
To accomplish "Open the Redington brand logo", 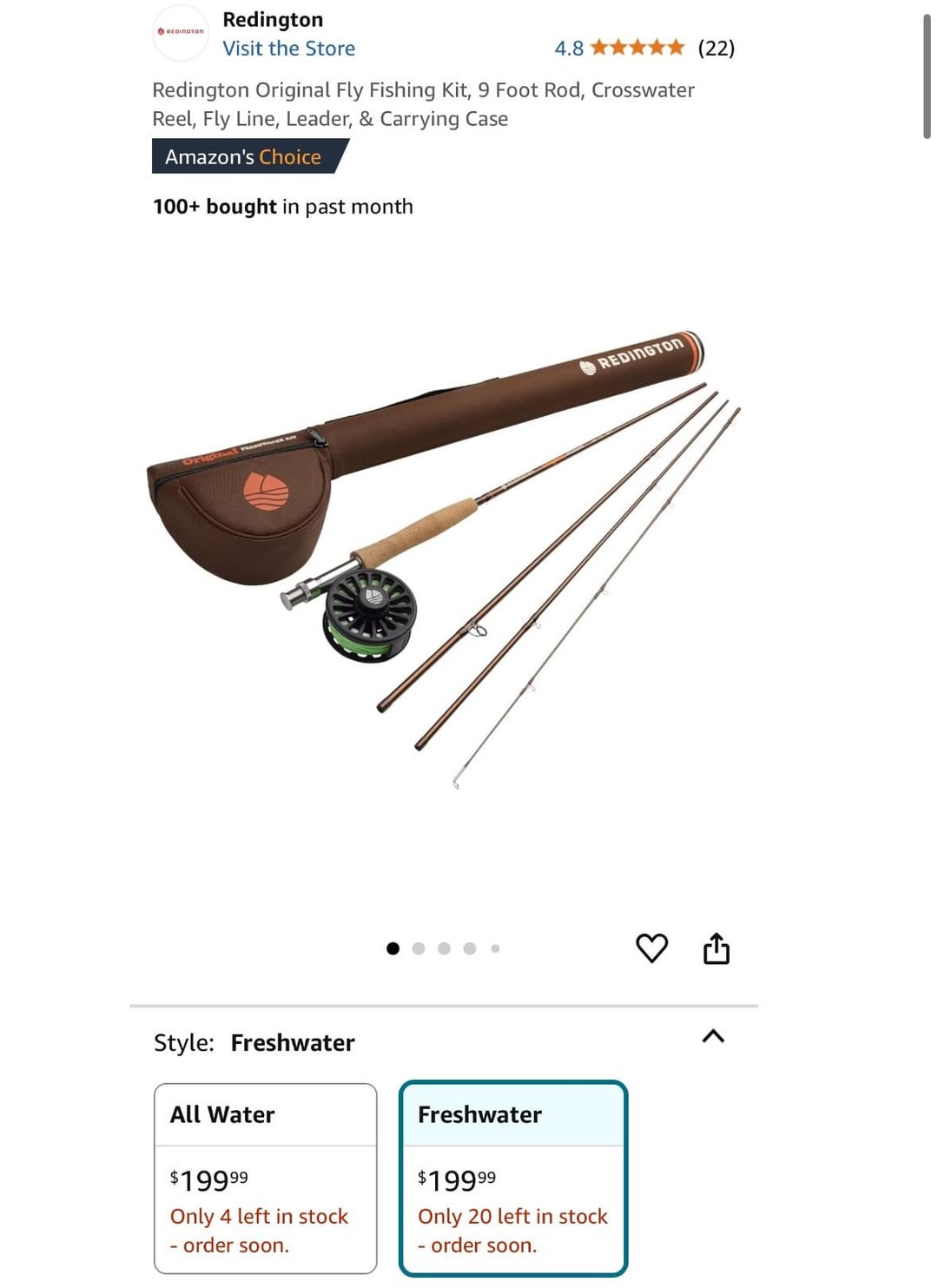I will coord(181,32).
